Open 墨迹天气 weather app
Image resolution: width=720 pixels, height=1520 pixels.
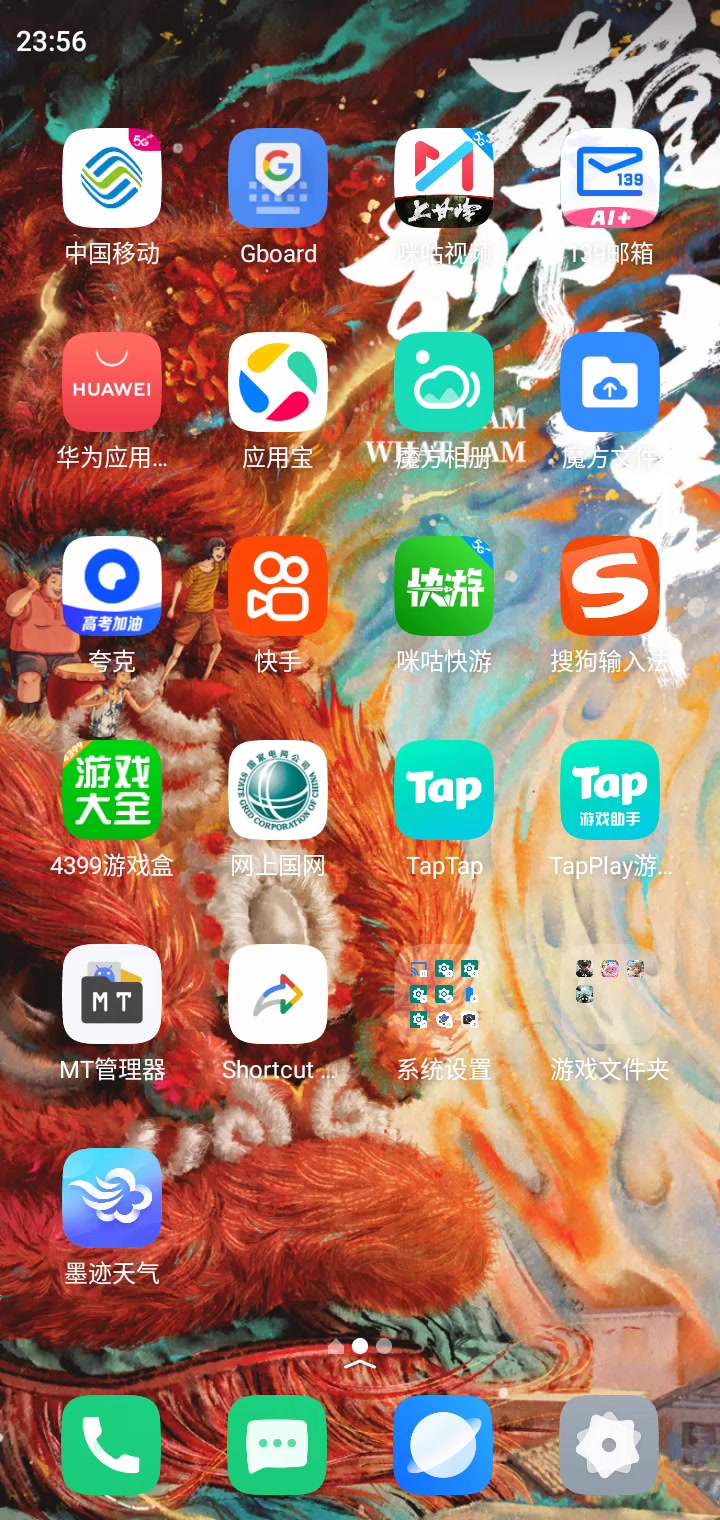pyautogui.click(x=112, y=1198)
